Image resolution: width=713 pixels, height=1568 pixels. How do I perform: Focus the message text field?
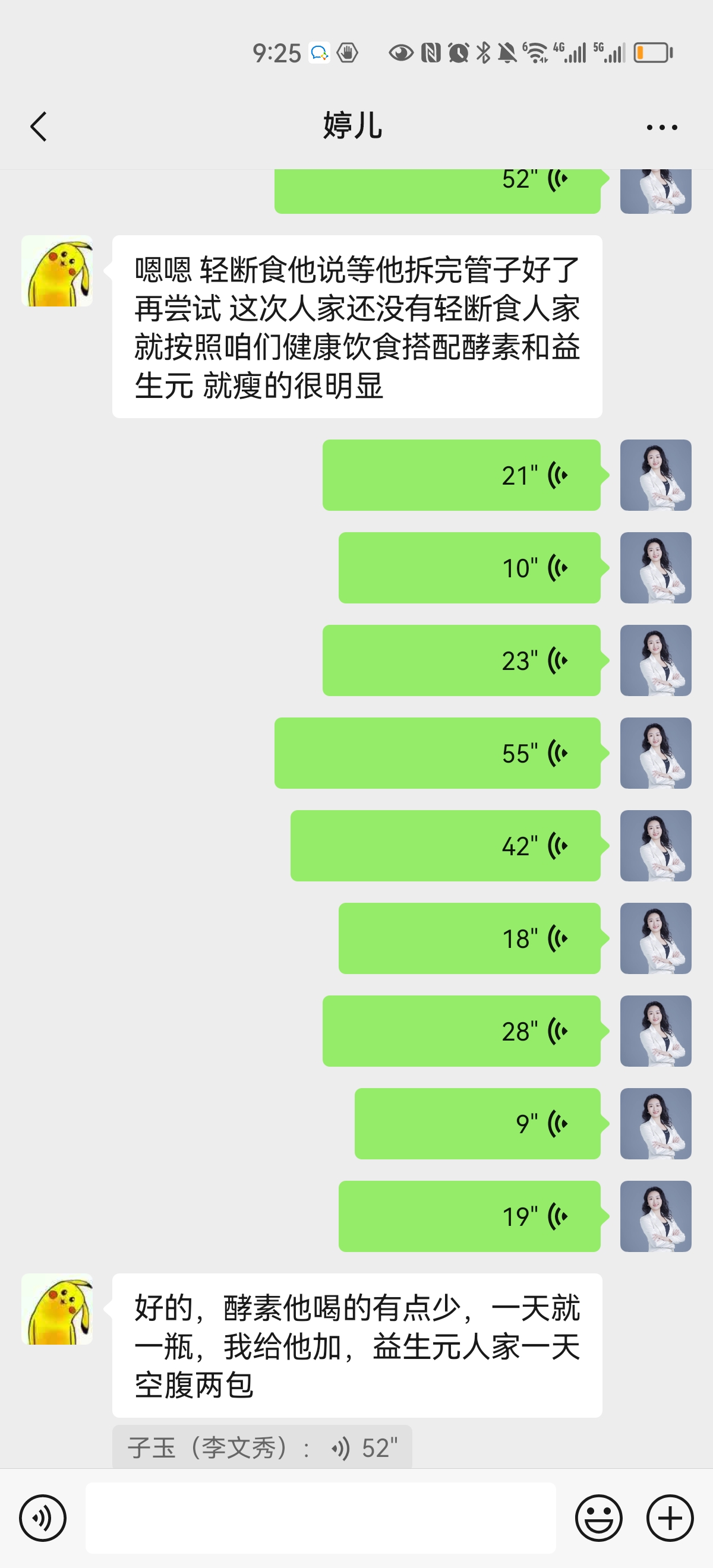320,1518
